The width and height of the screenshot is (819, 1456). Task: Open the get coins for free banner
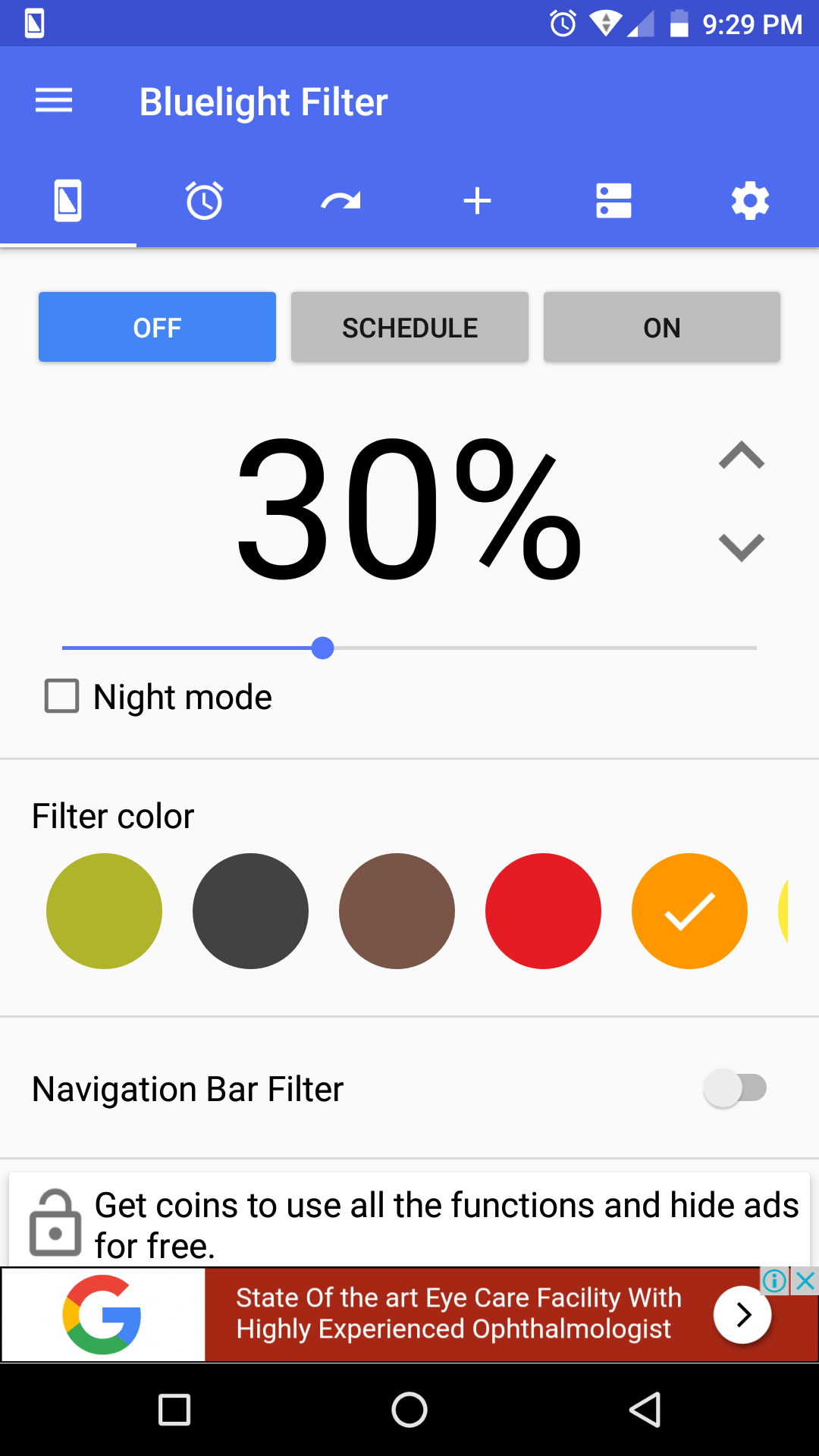pyautogui.click(x=409, y=1219)
